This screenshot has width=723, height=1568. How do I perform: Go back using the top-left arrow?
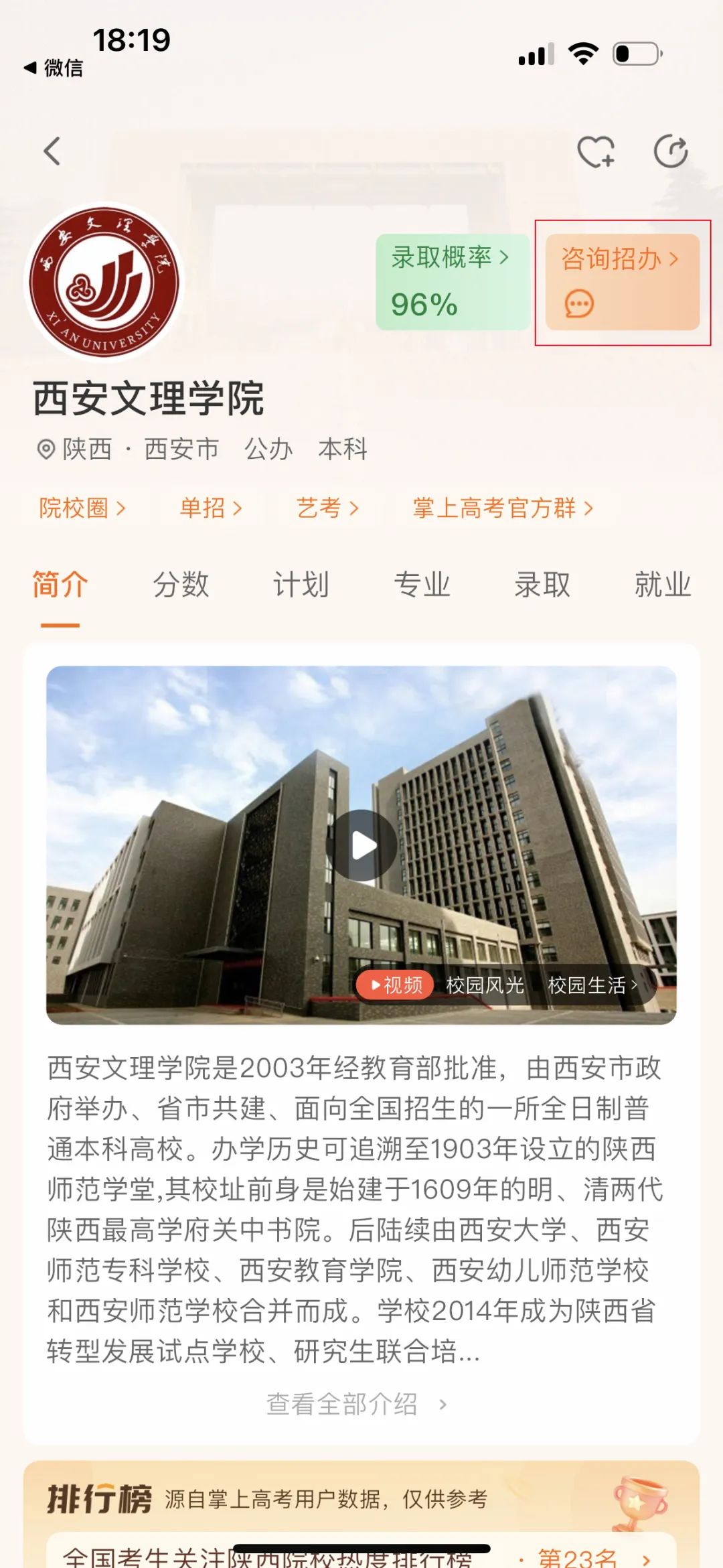click(52, 151)
